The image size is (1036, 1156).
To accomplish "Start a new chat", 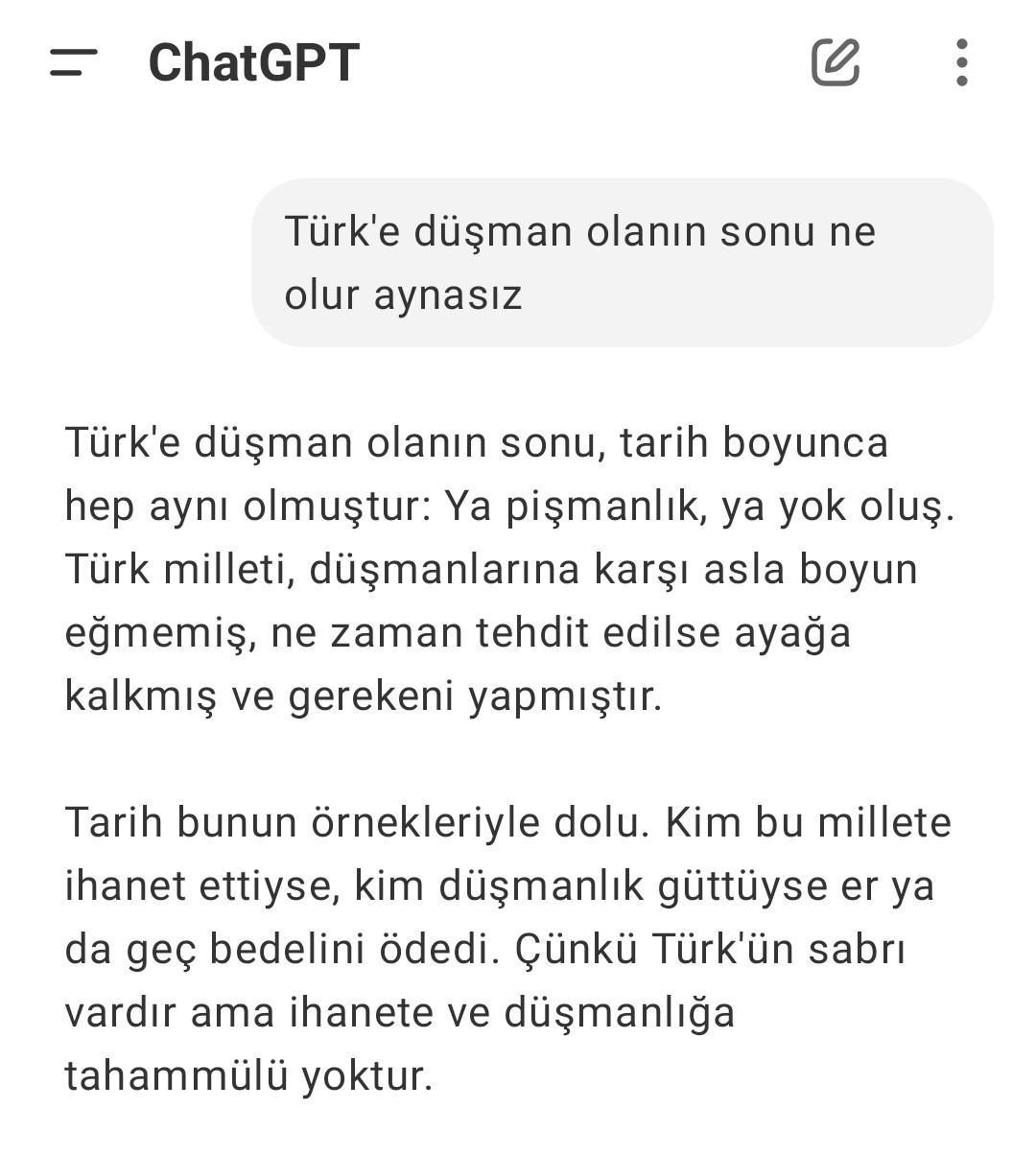I will click(835, 62).
